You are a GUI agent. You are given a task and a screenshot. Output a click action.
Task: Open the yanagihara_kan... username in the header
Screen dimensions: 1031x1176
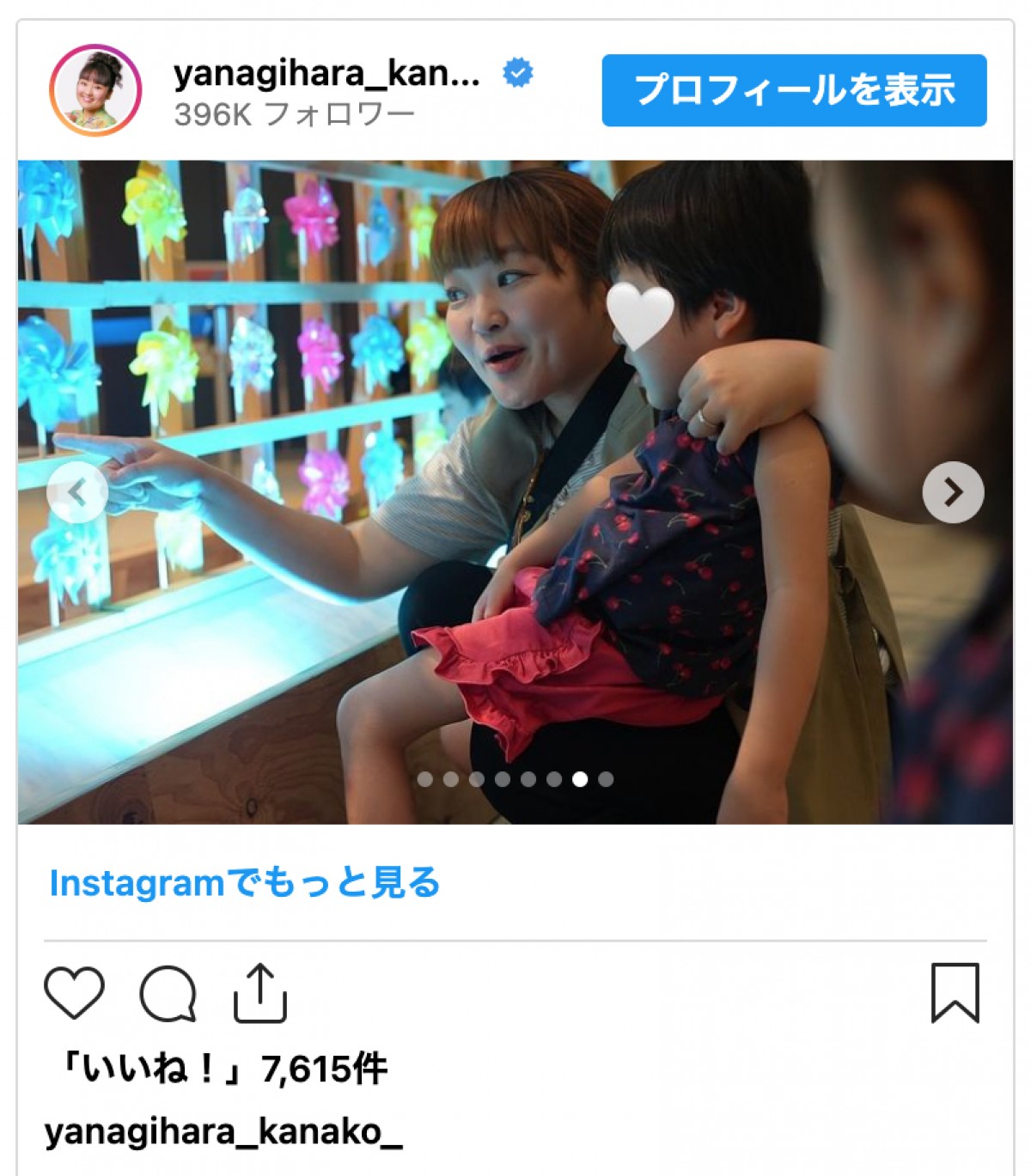326,74
